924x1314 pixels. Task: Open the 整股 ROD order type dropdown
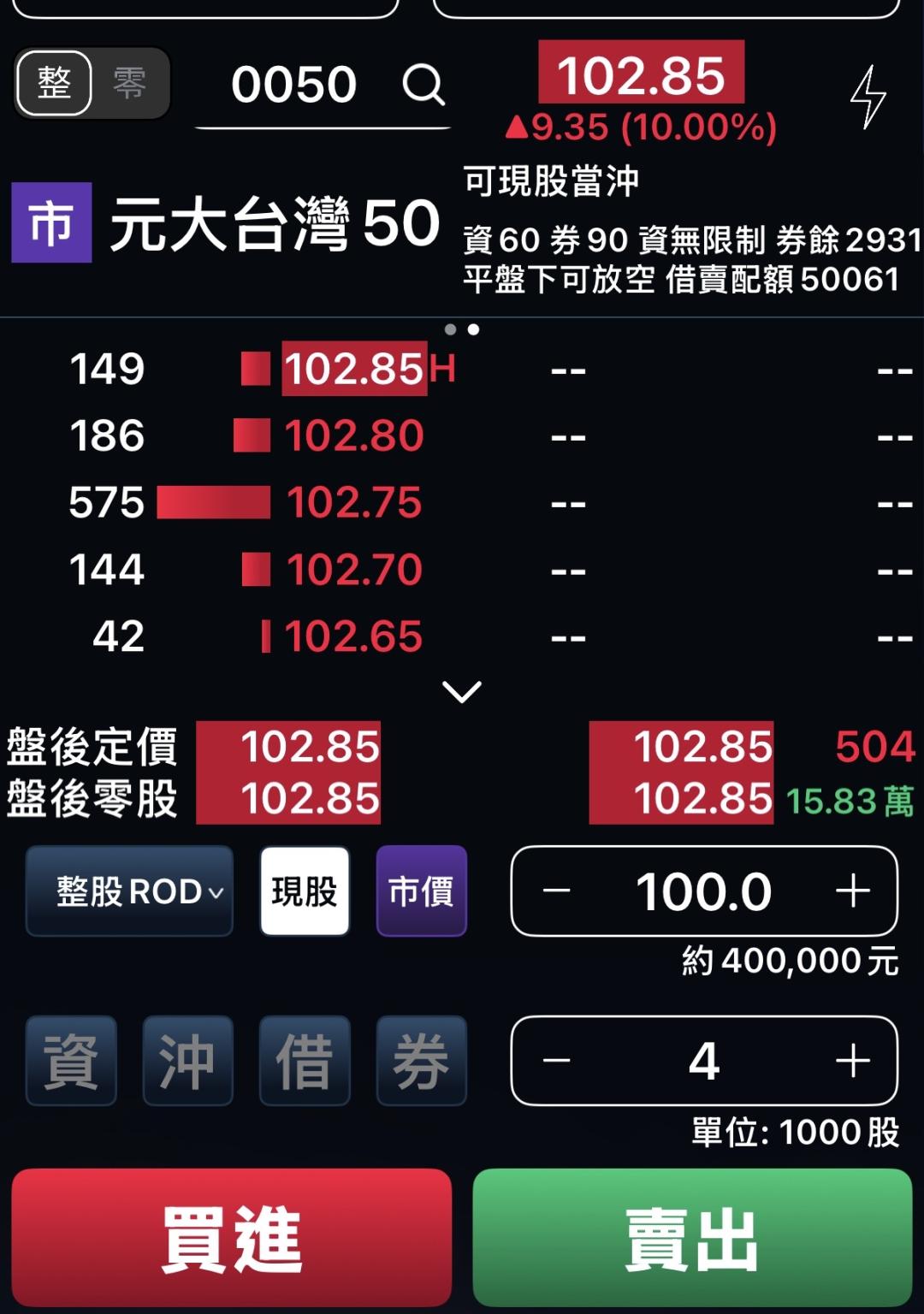coord(129,891)
